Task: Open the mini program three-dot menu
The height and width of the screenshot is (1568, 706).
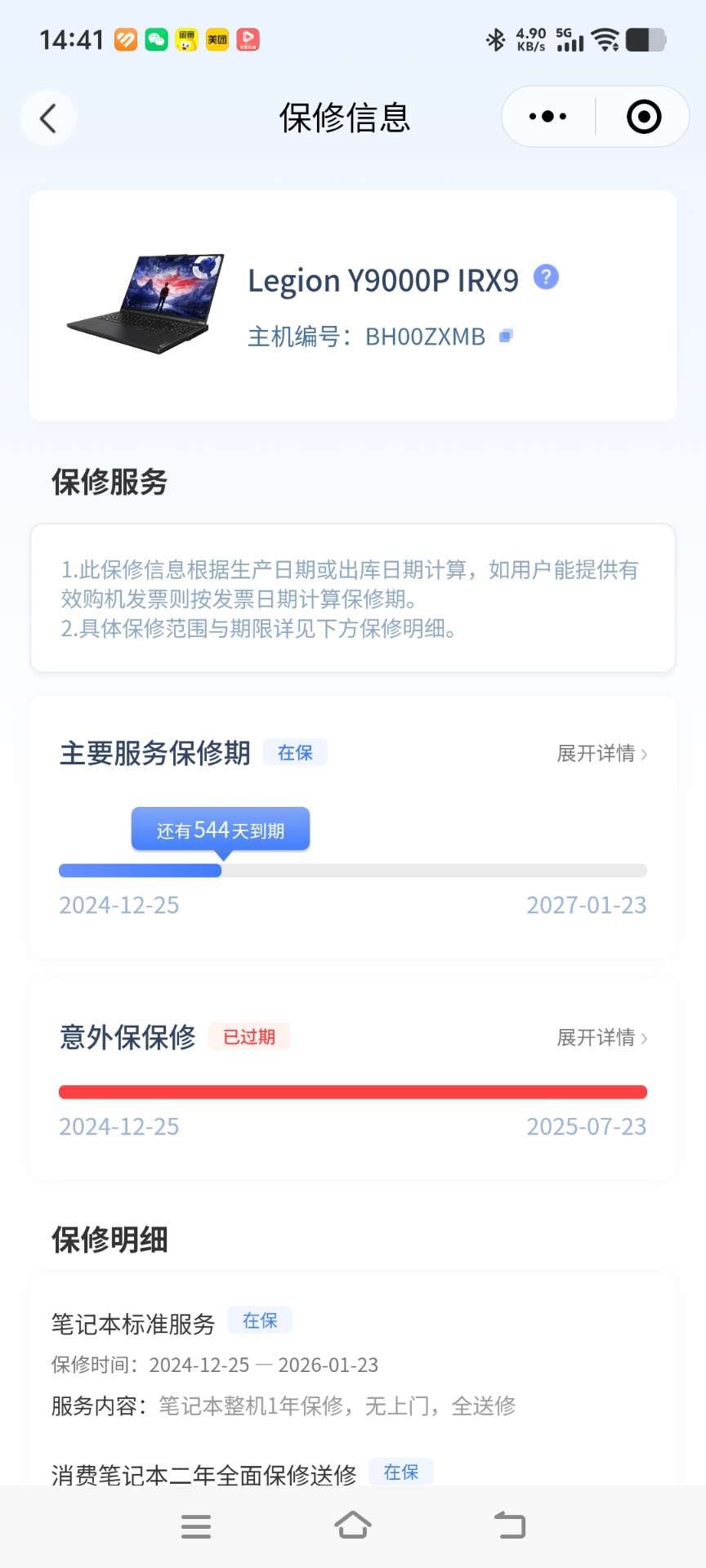Action: point(548,117)
